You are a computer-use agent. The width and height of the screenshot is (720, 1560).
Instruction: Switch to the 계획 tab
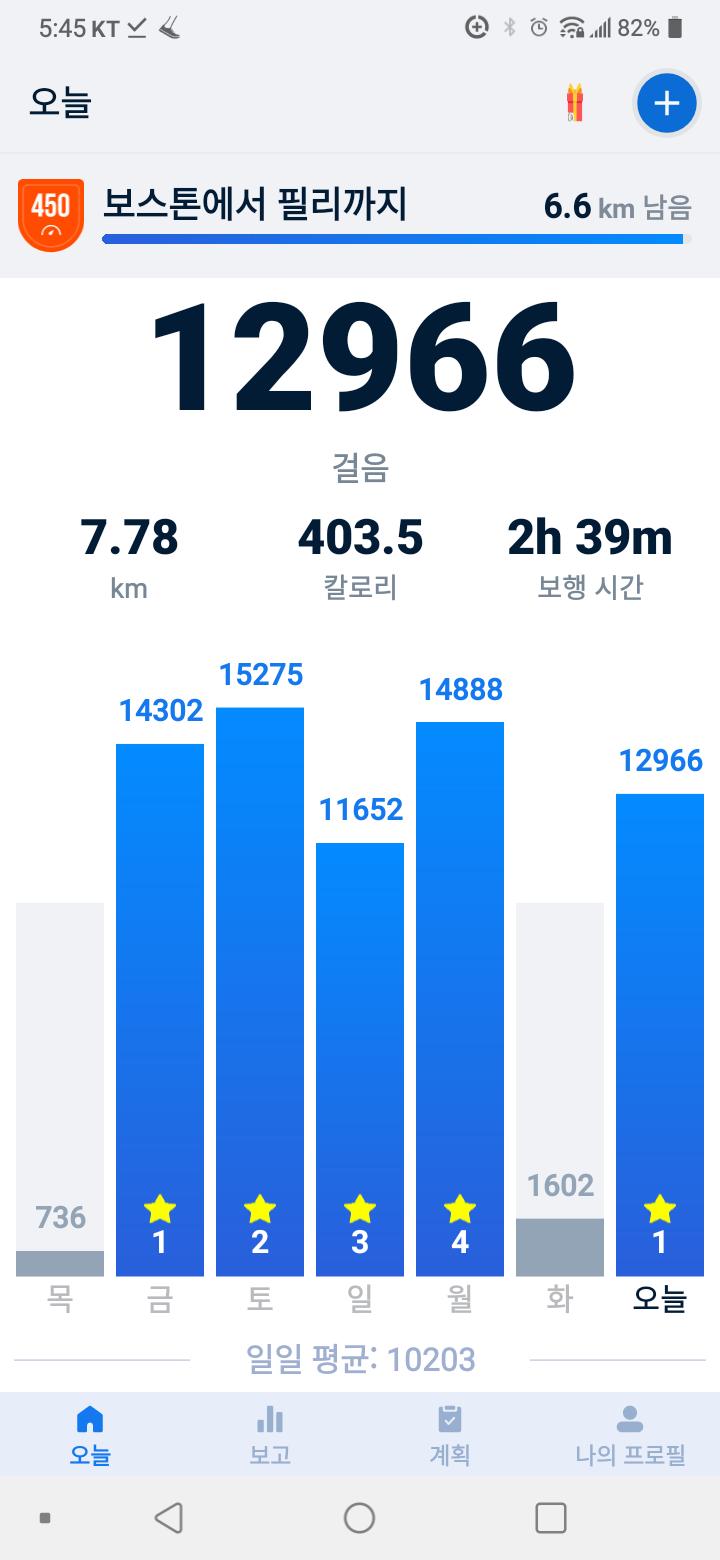[450, 1434]
